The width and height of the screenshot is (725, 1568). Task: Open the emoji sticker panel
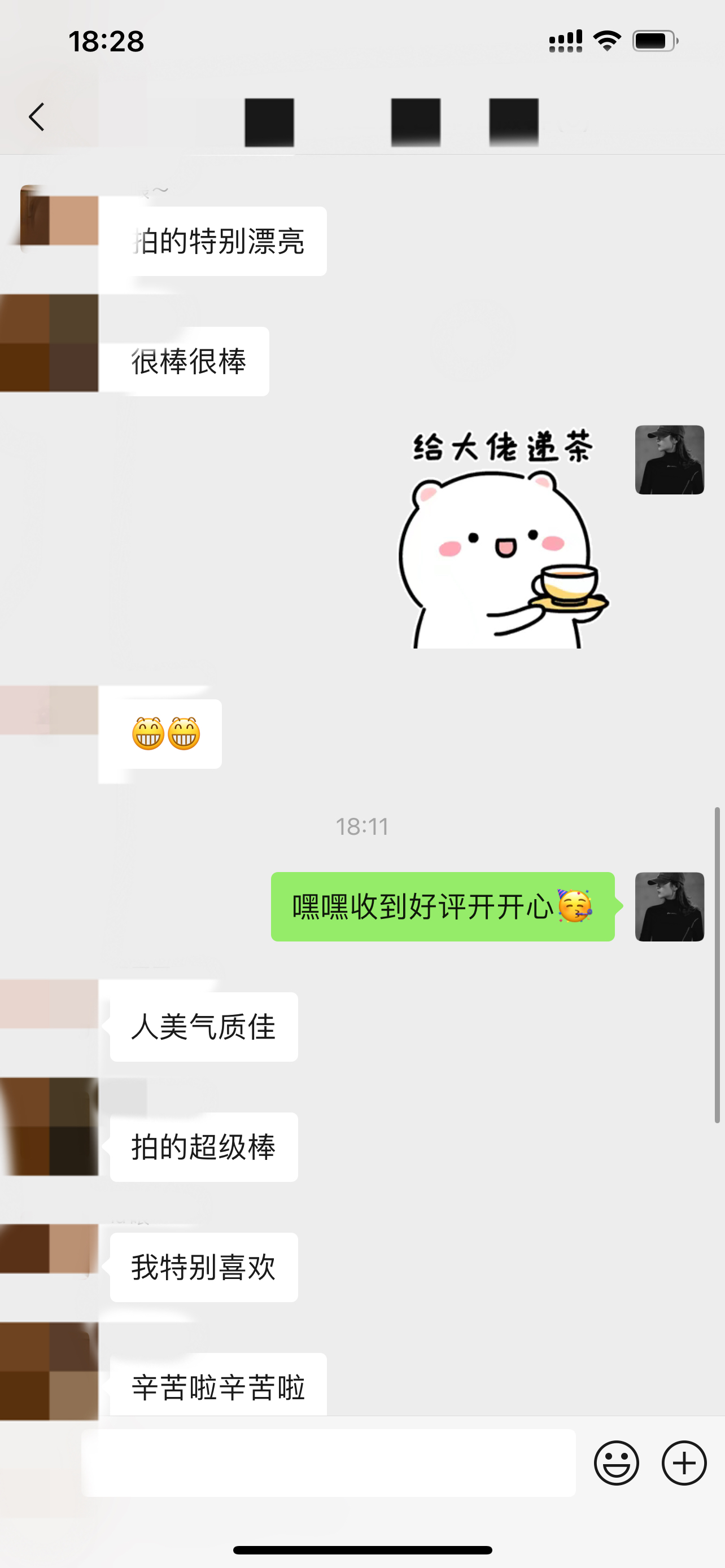click(616, 1462)
